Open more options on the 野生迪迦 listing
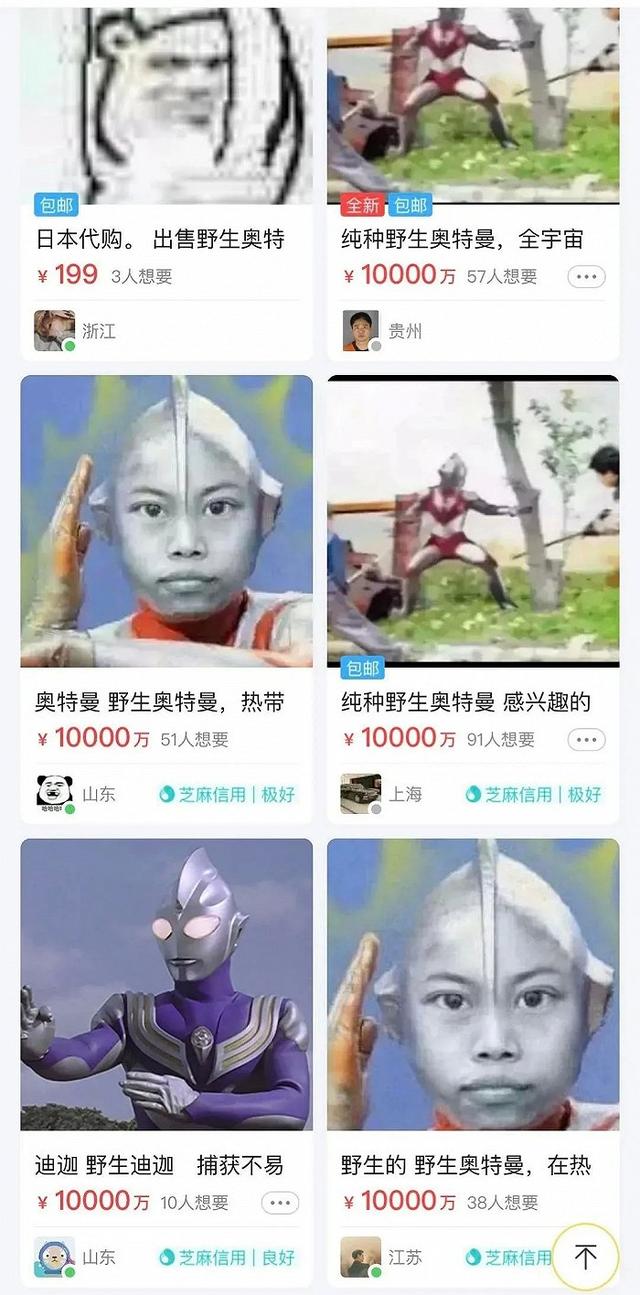The width and height of the screenshot is (640, 1295). 280,1202
